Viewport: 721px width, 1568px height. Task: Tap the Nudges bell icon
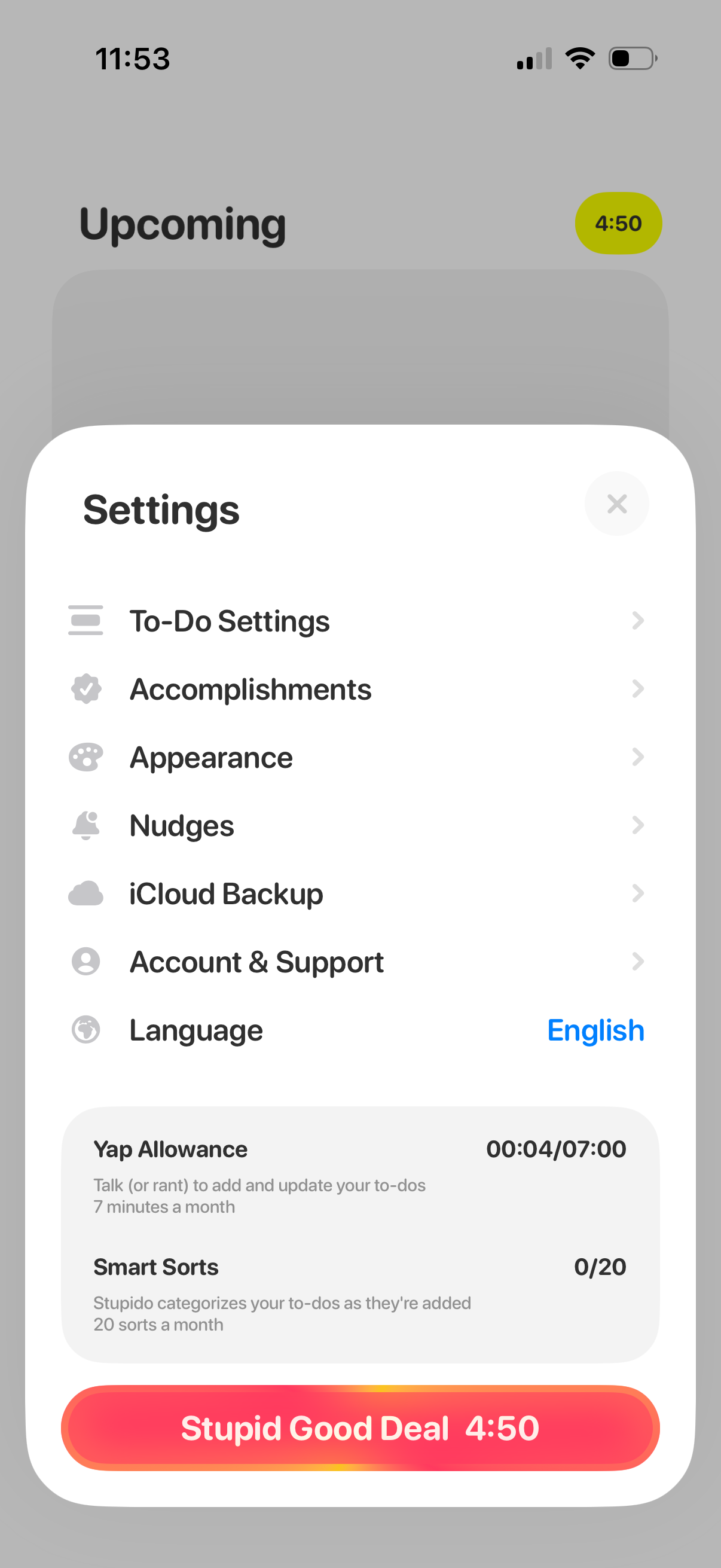(85, 825)
